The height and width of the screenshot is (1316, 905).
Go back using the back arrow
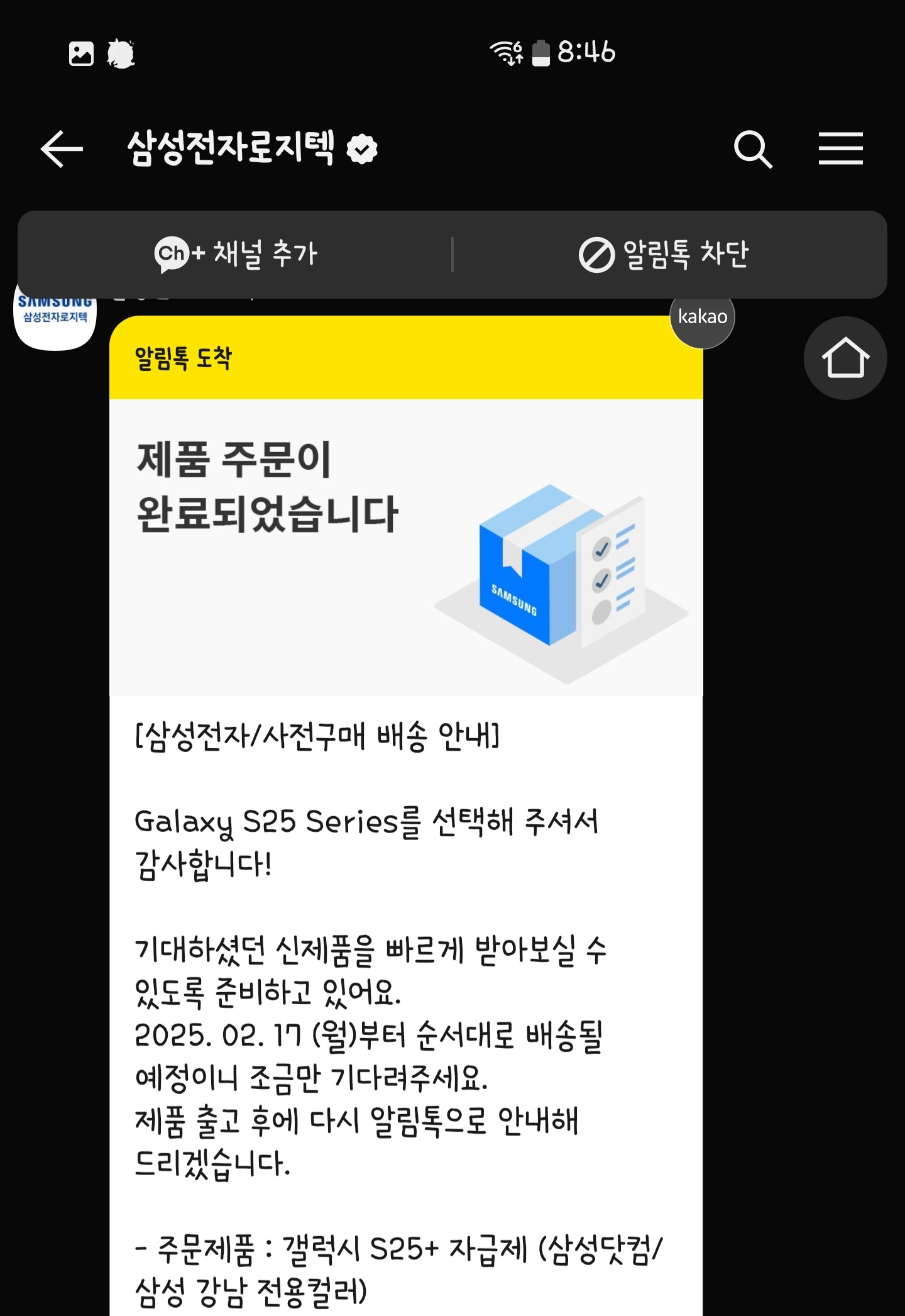tap(62, 149)
